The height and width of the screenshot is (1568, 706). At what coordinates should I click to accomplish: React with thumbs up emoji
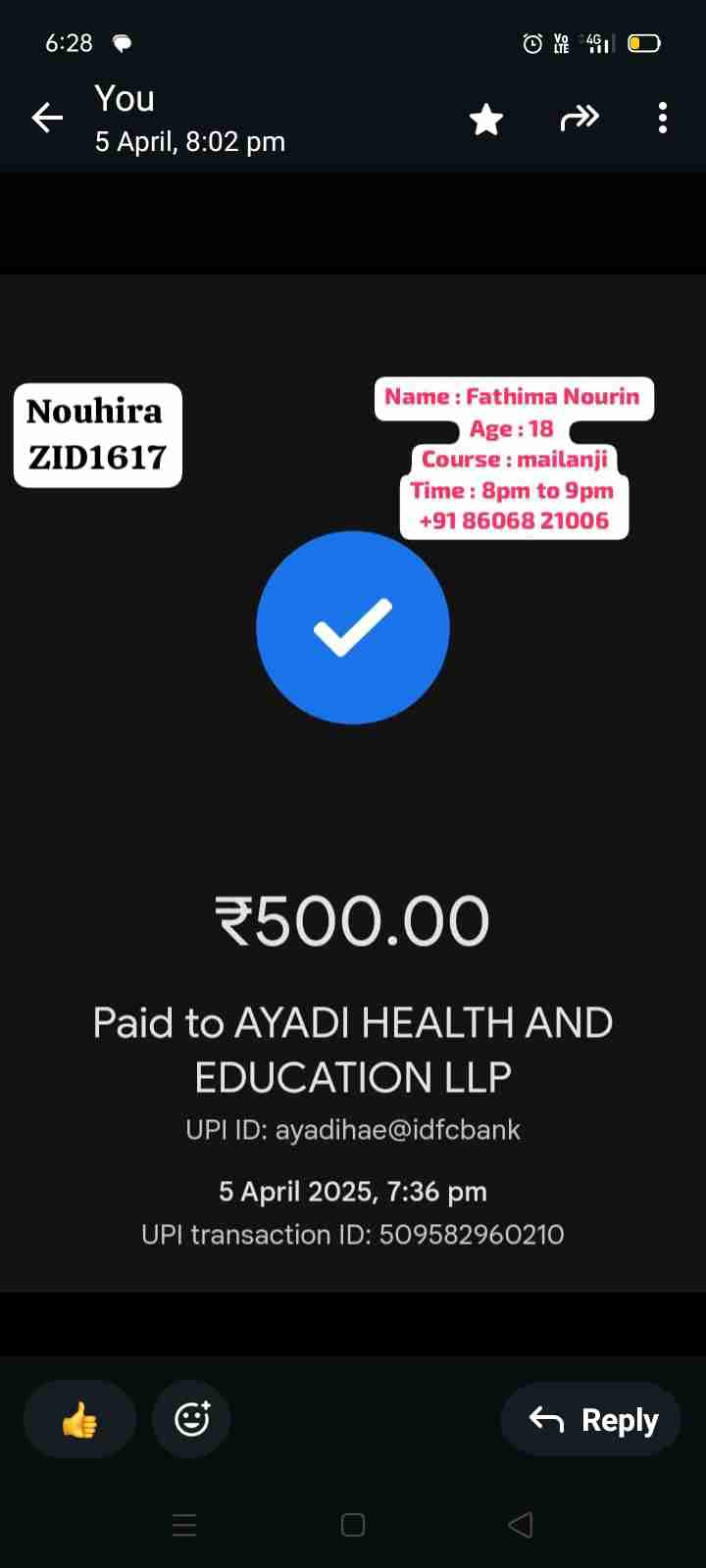coord(79,1419)
